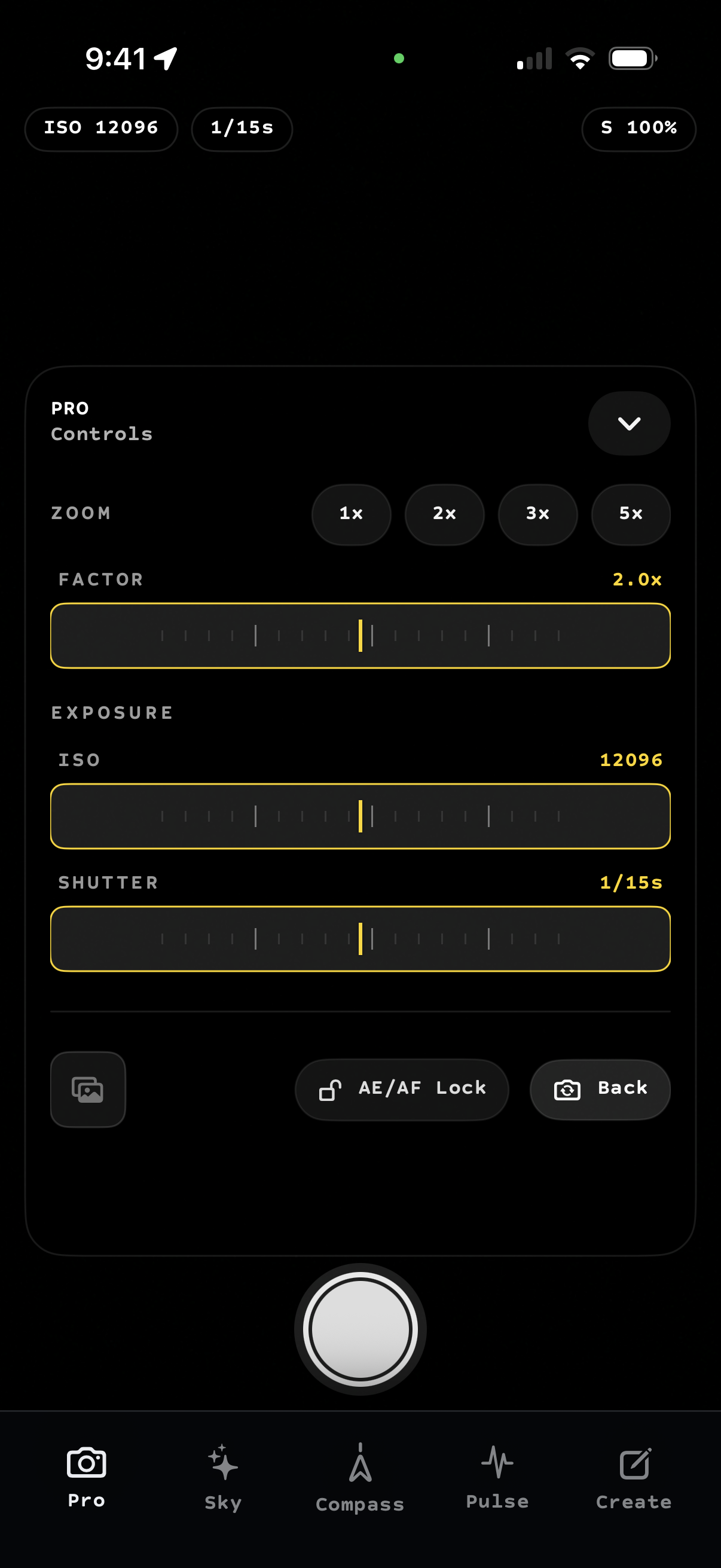The image size is (721, 1568).
Task: Tap the ISO 12096 chip
Action: tap(101, 129)
